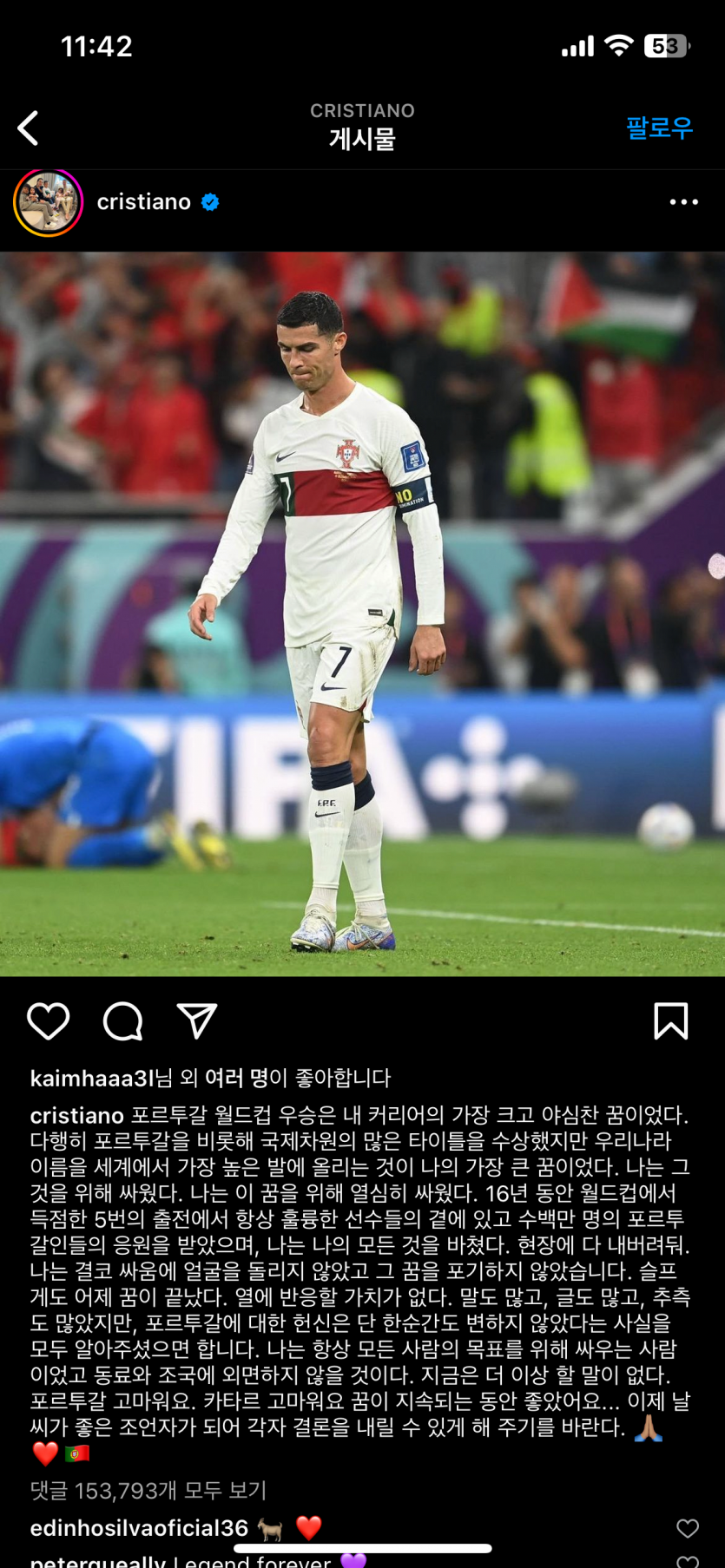Image resolution: width=725 pixels, height=1568 pixels.
Task: Like the post with the heart icon
Action: 49,1020
